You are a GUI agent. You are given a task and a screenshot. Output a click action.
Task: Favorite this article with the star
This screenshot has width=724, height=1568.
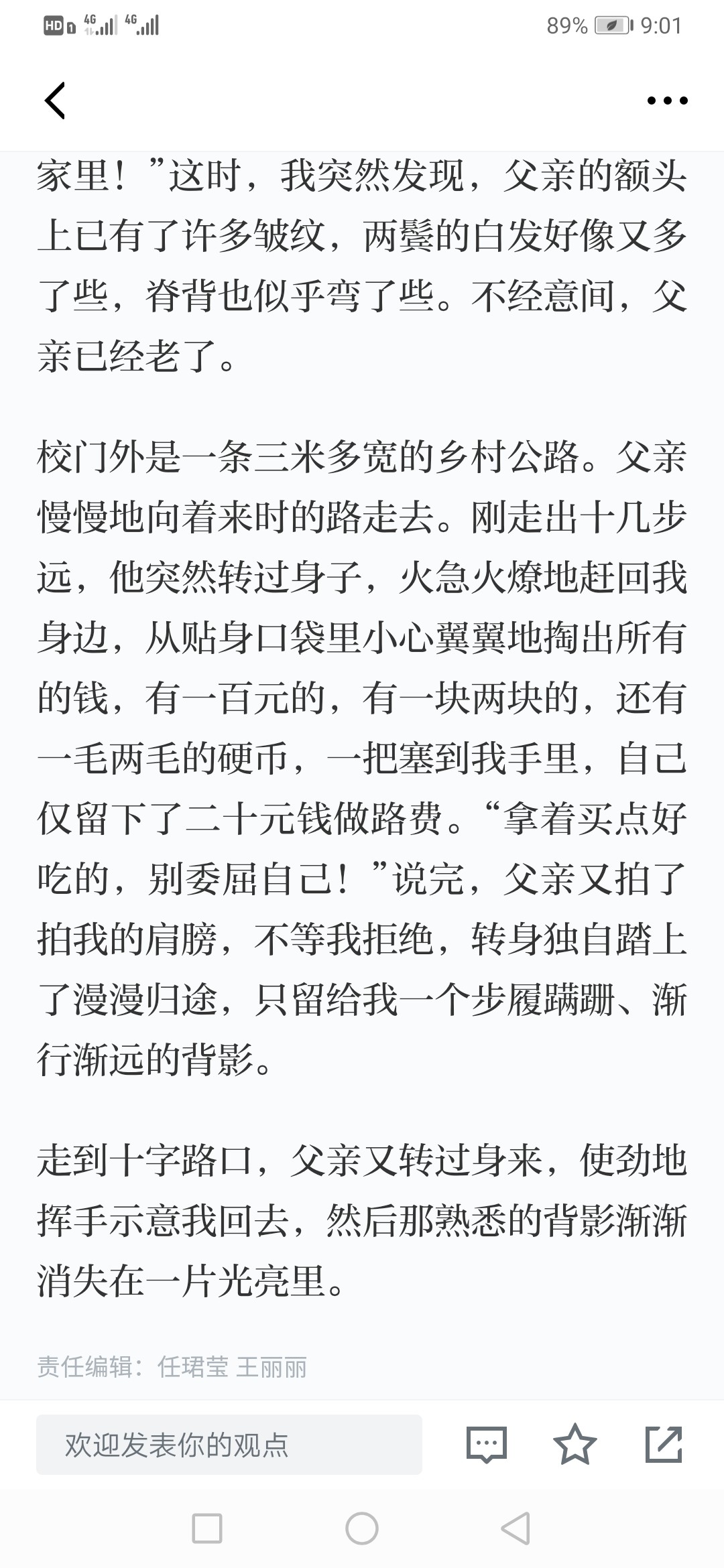pyautogui.click(x=575, y=1445)
